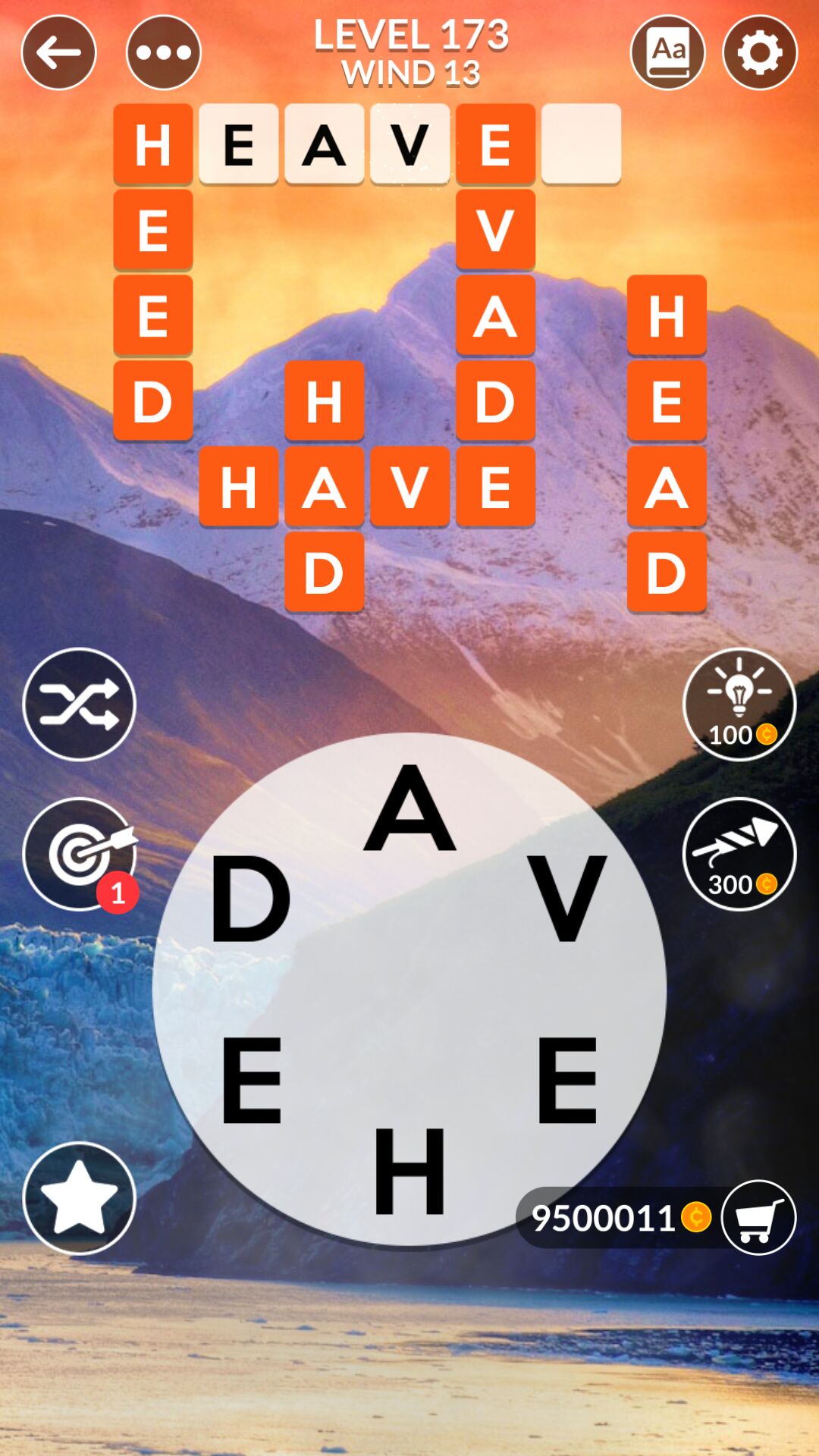Select letter A on the wheel

tap(409, 809)
